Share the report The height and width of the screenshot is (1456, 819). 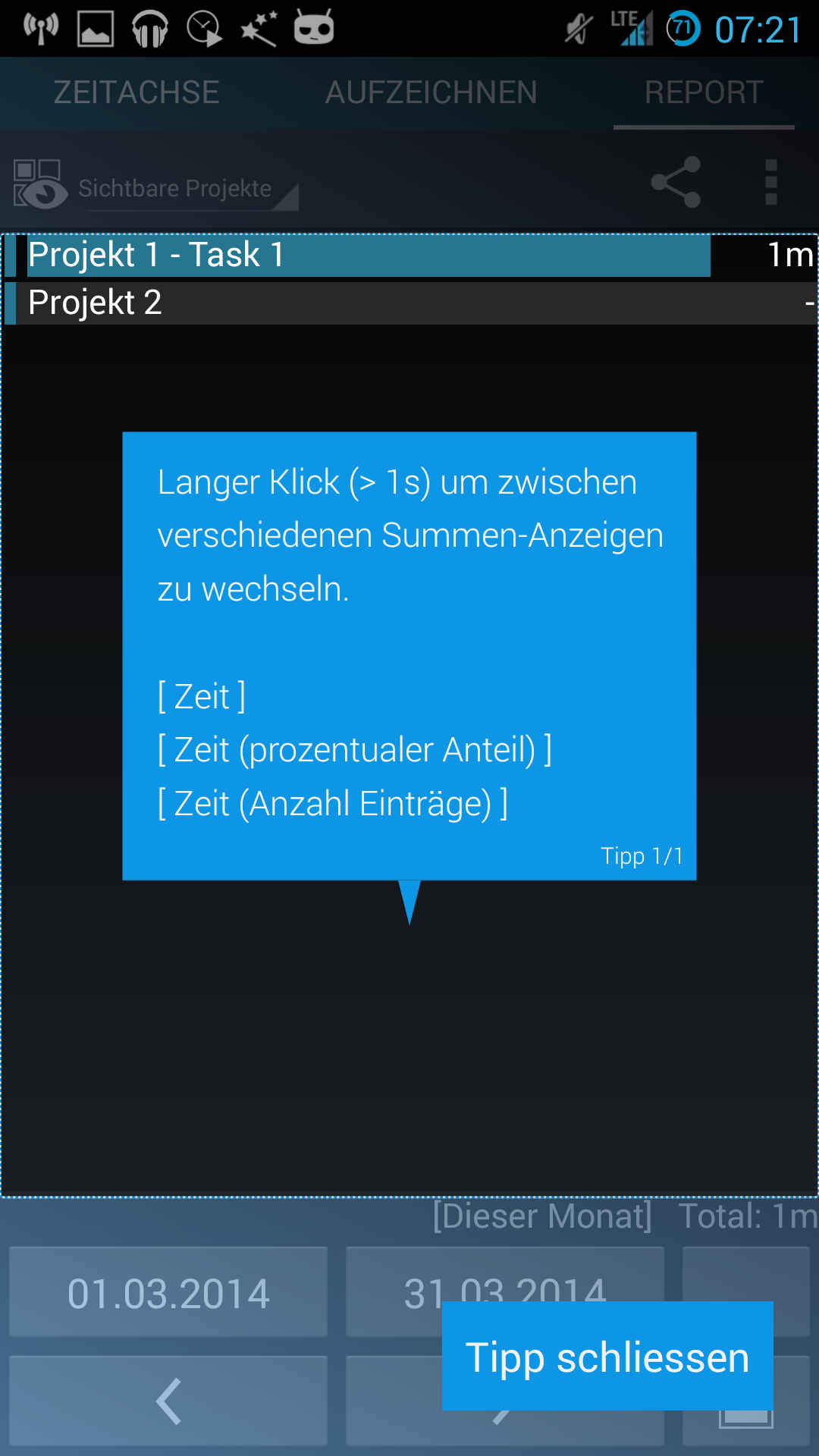(676, 183)
